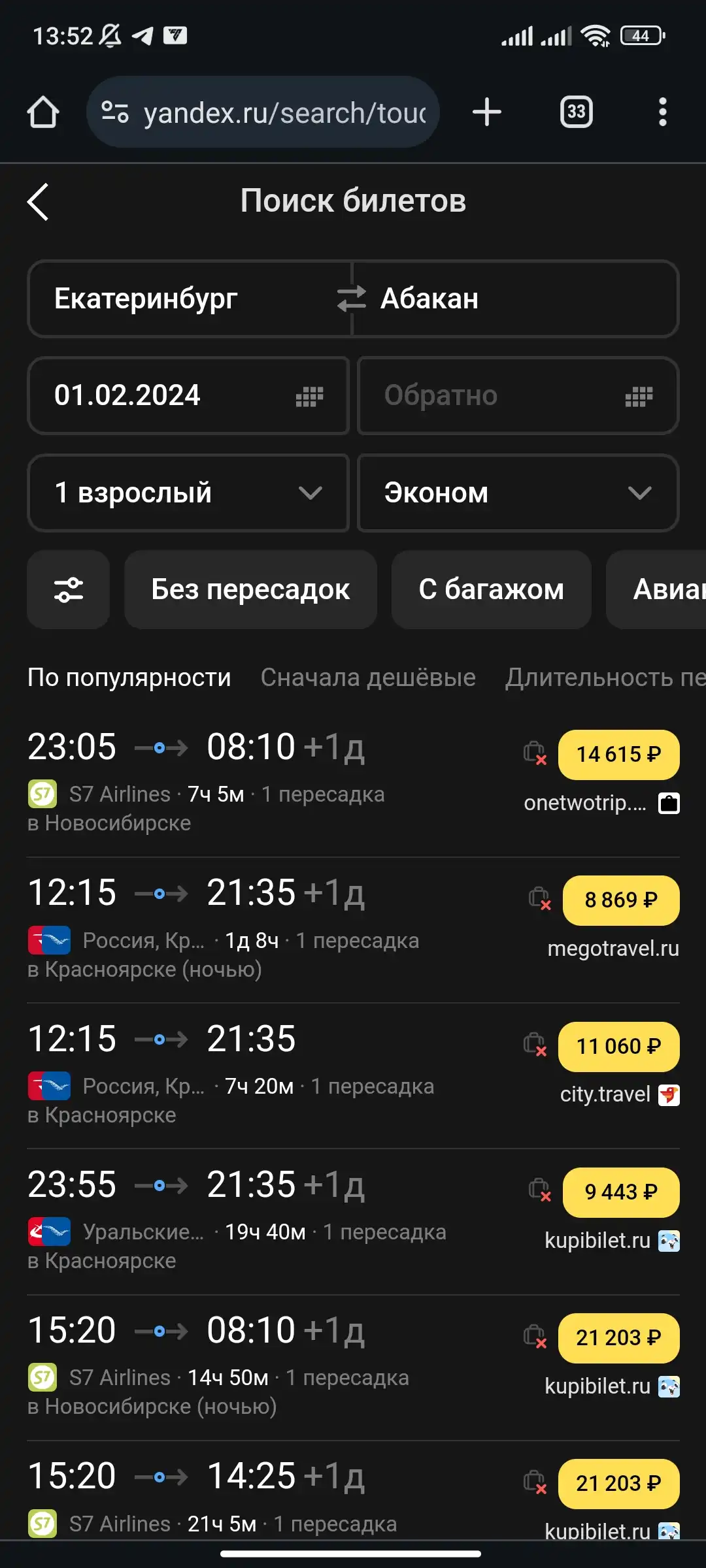706x1568 pixels.
Task: Open the filters settings icon
Action: [68, 590]
